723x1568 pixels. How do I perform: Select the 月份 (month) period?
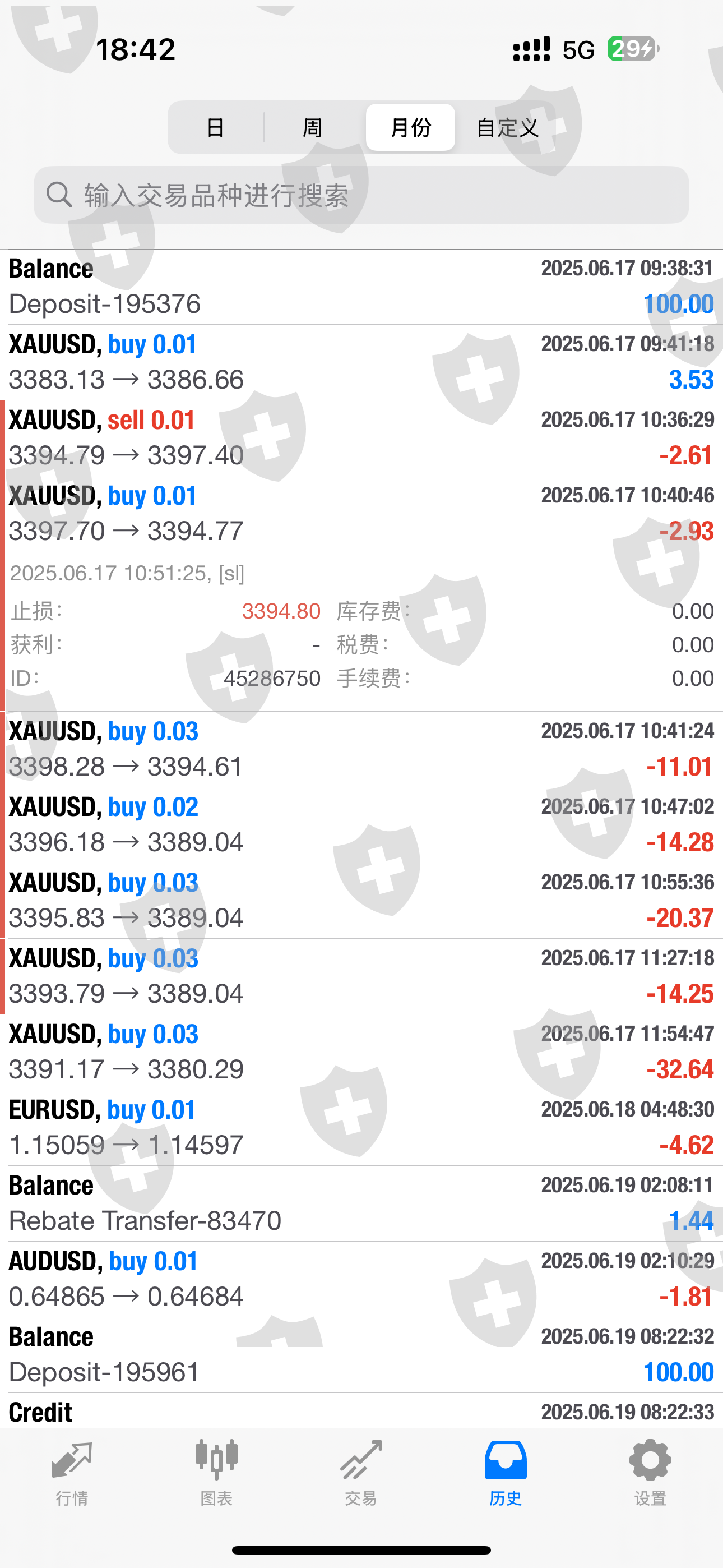point(410,128)
